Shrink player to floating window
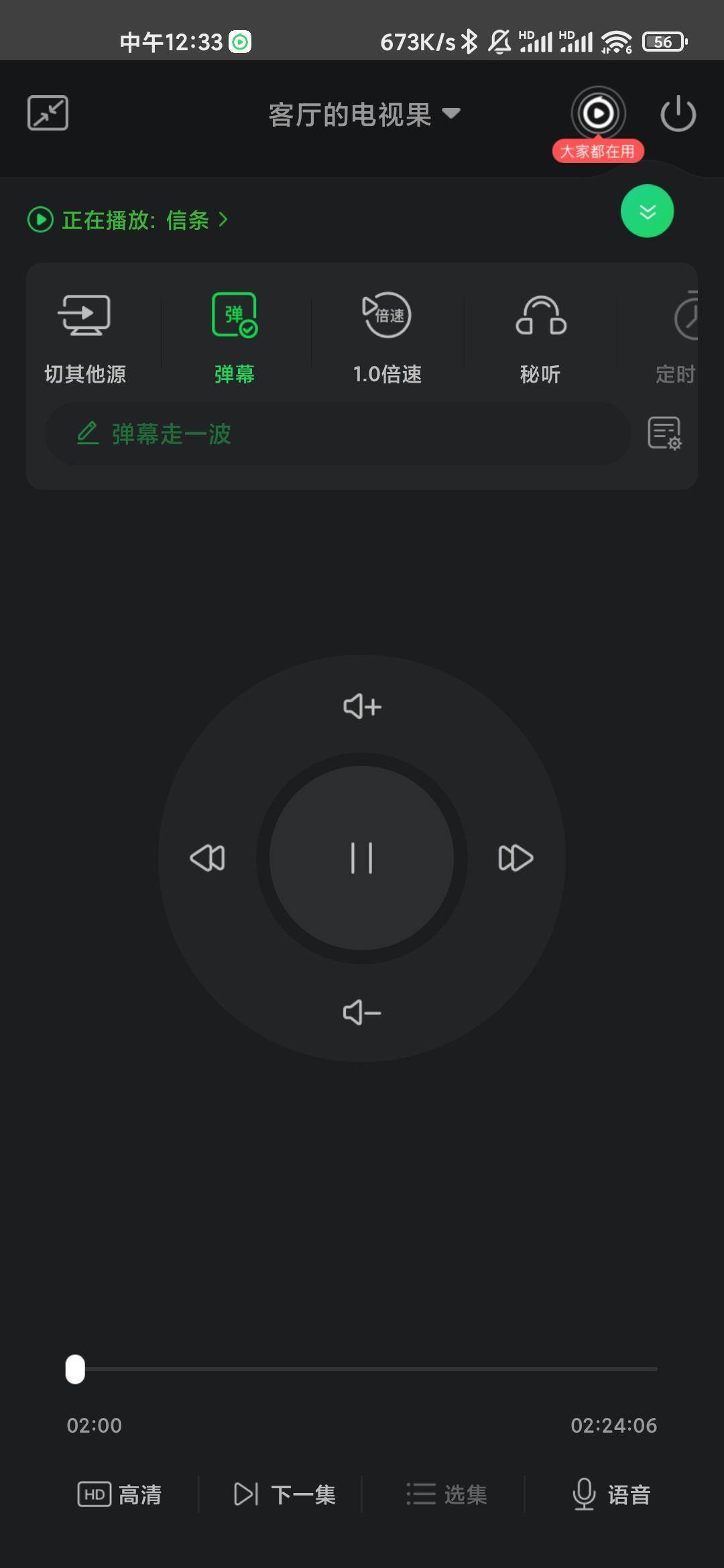Image resolution: width=724 pixels, height=1568 pixels. click(x=47, y=113)
